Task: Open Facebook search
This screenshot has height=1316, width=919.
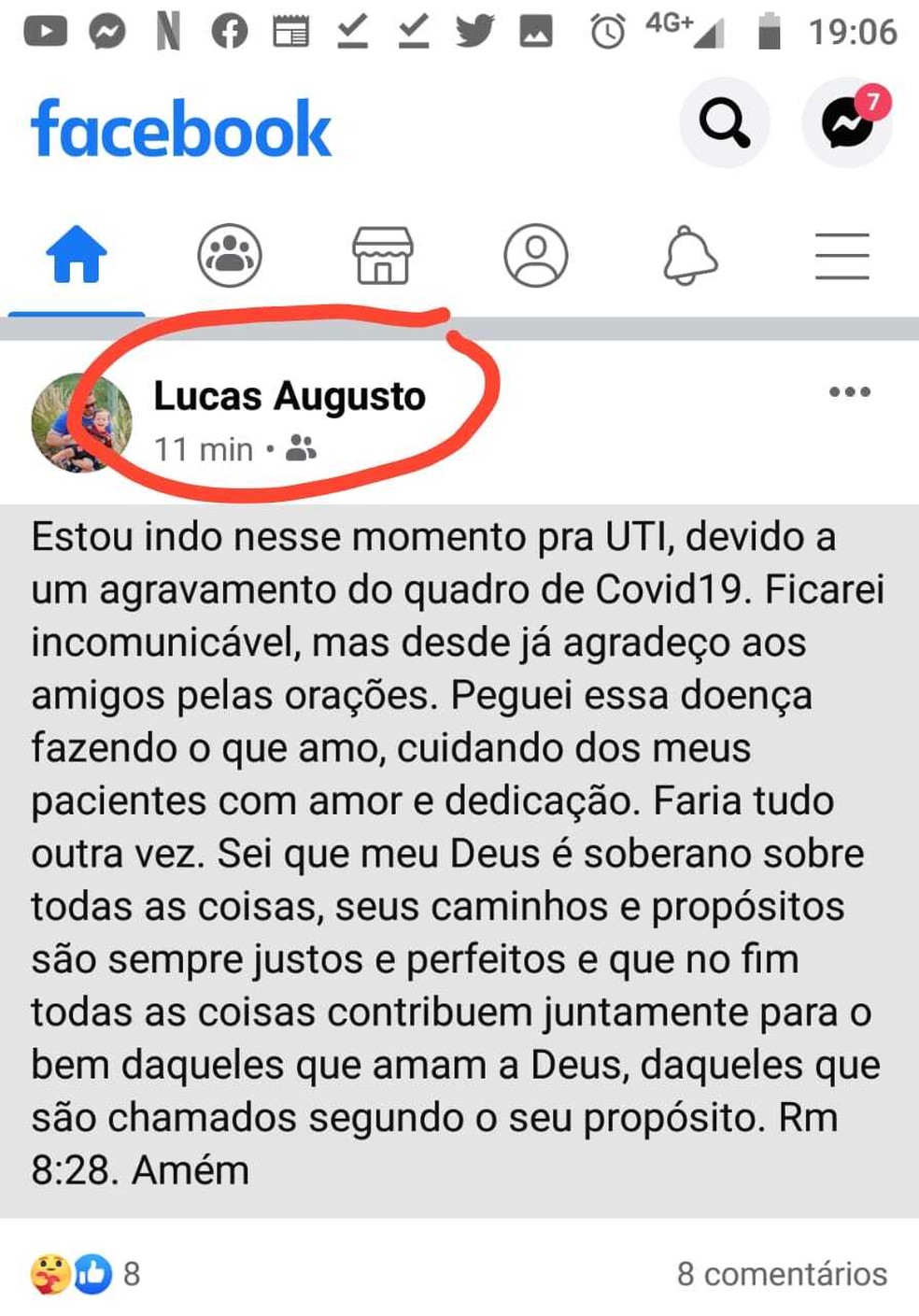Action: 724,123
